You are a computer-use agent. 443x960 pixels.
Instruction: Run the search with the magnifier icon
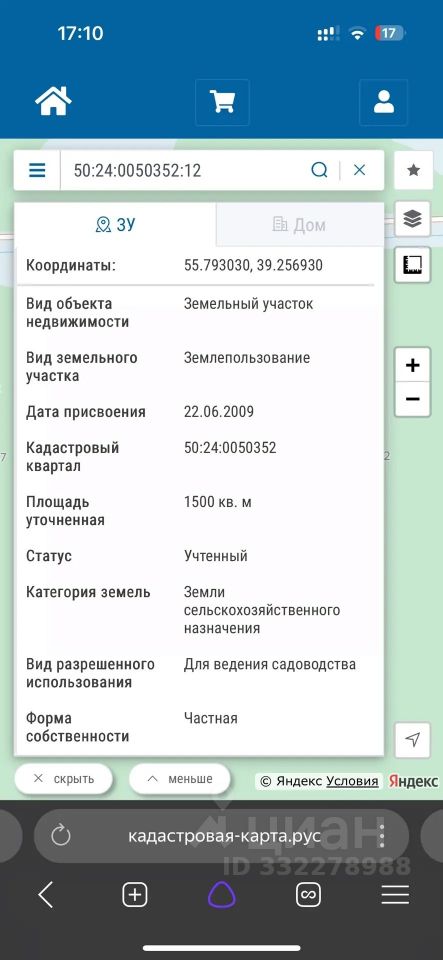(319, 170)
